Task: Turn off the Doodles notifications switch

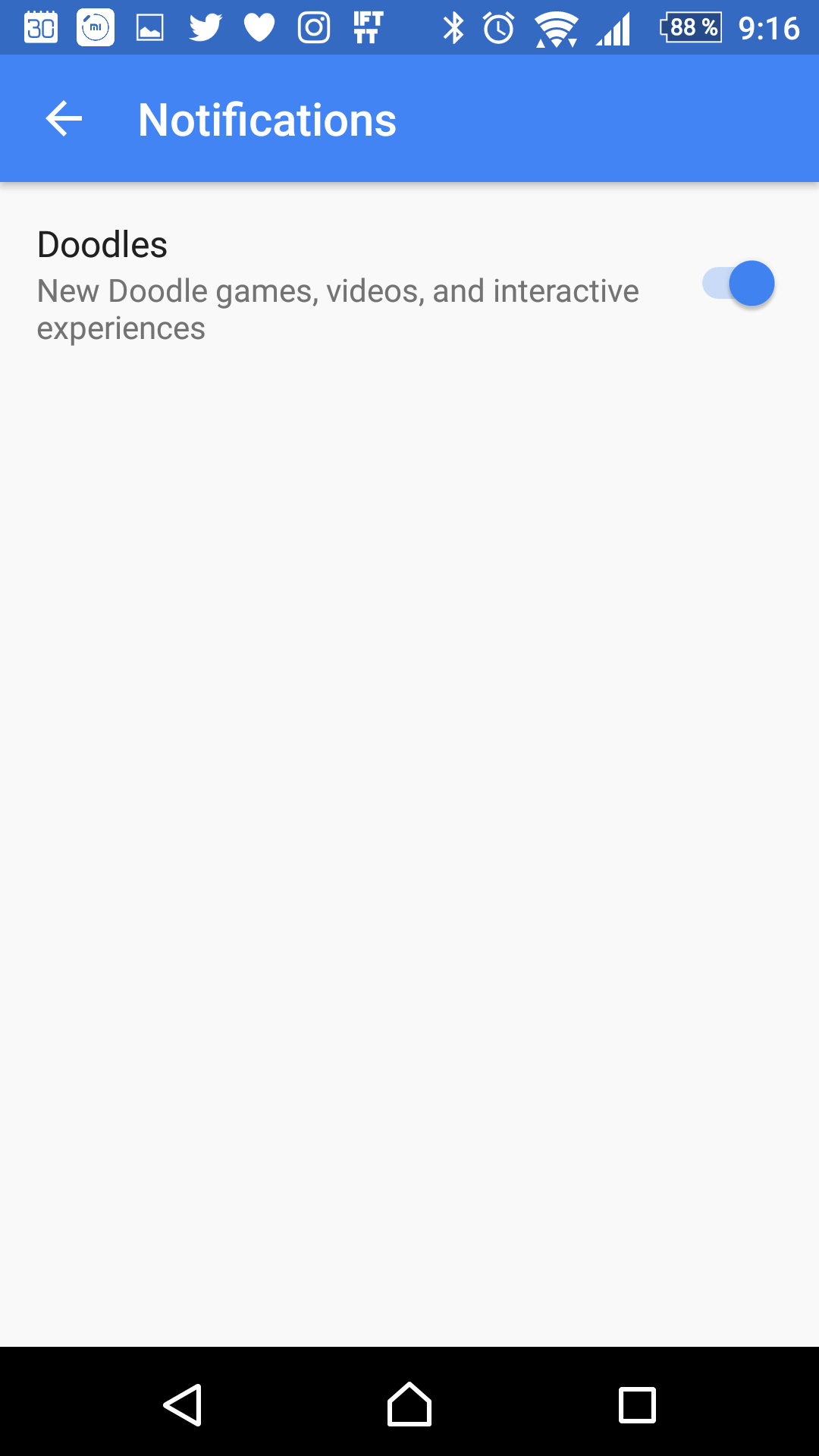Action: pyautogui.click(x=738, y=284)
